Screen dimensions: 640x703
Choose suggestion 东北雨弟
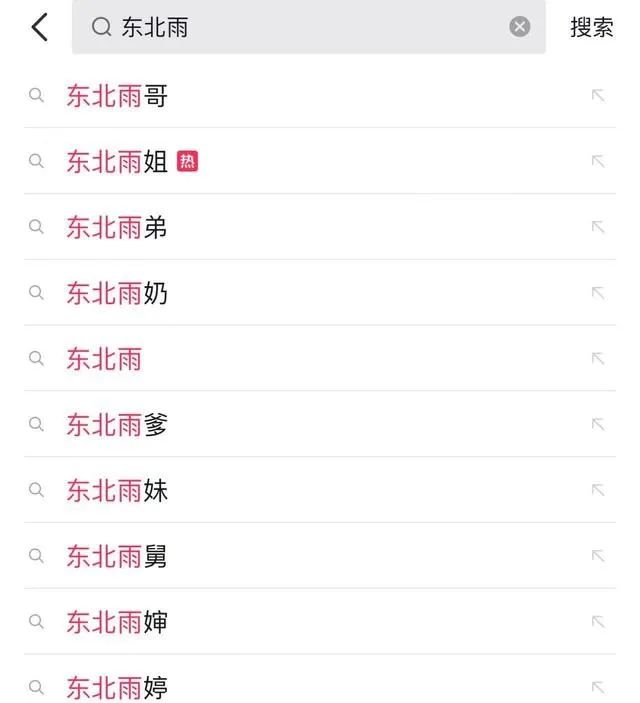[x=117, y=227]
